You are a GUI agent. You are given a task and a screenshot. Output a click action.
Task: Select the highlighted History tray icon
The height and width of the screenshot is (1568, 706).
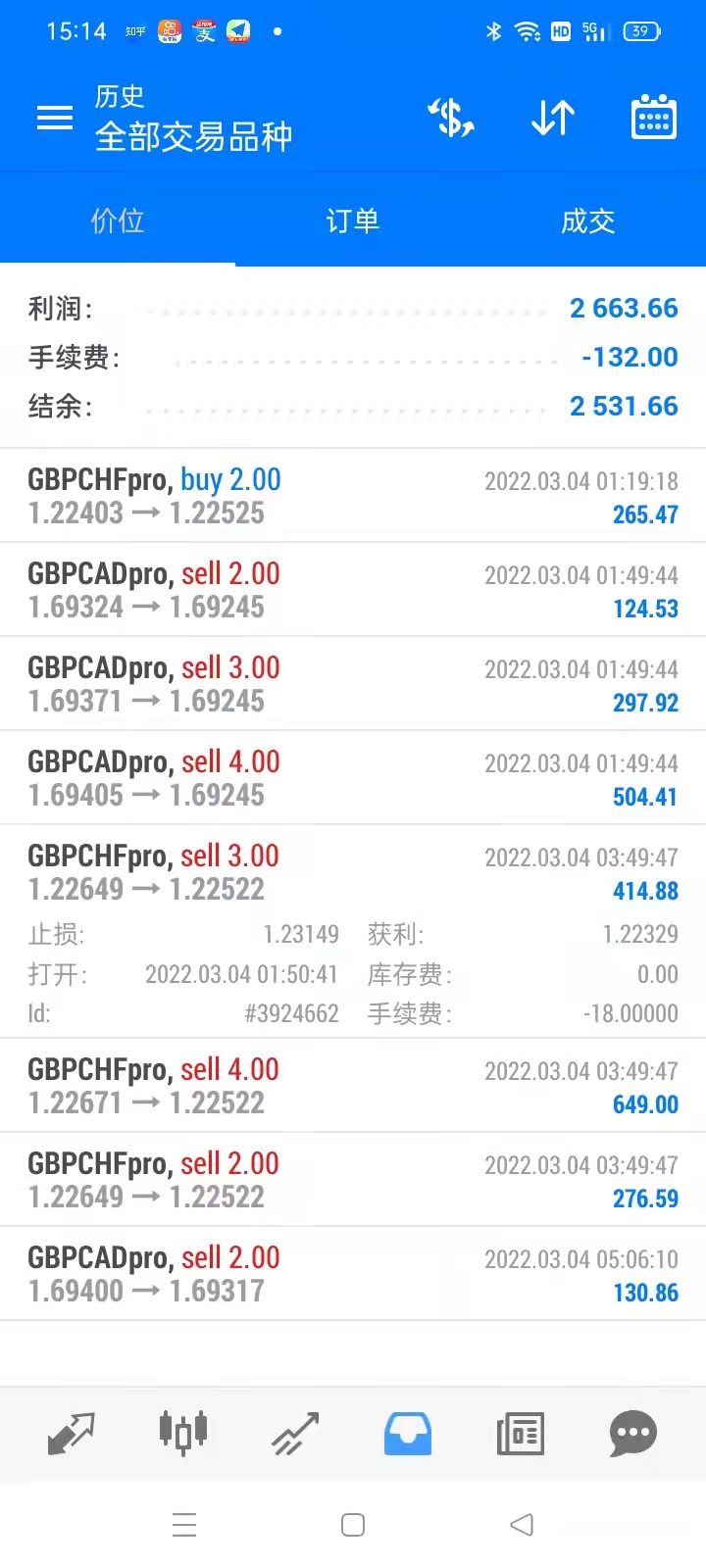[408, 1433]
